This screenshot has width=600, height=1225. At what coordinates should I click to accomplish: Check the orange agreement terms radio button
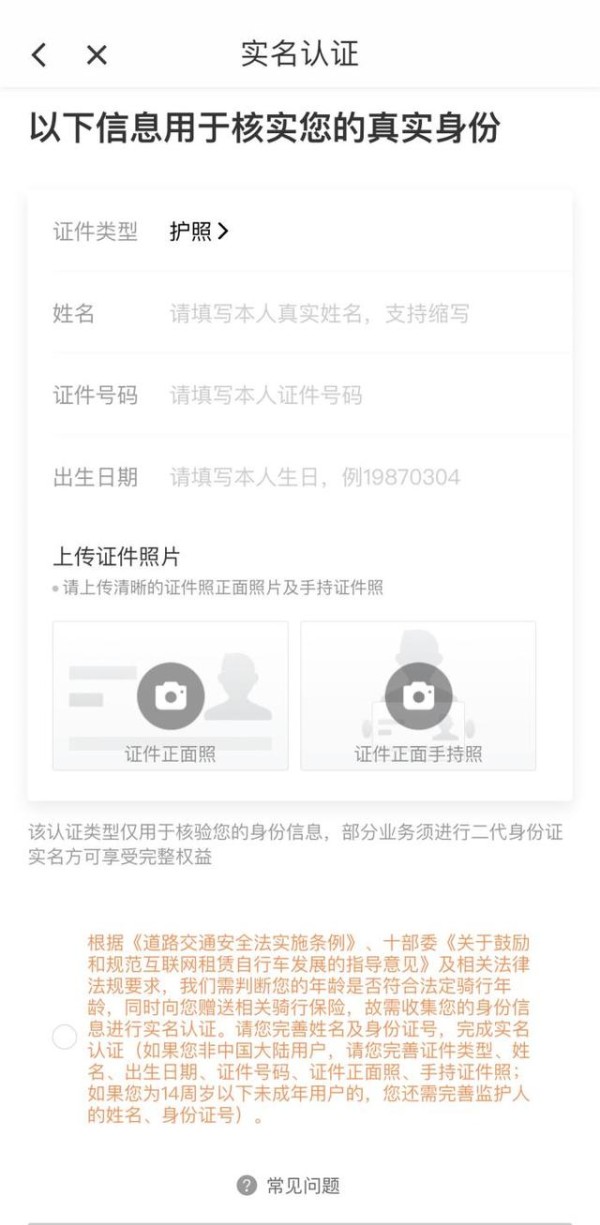[64, 1037]
